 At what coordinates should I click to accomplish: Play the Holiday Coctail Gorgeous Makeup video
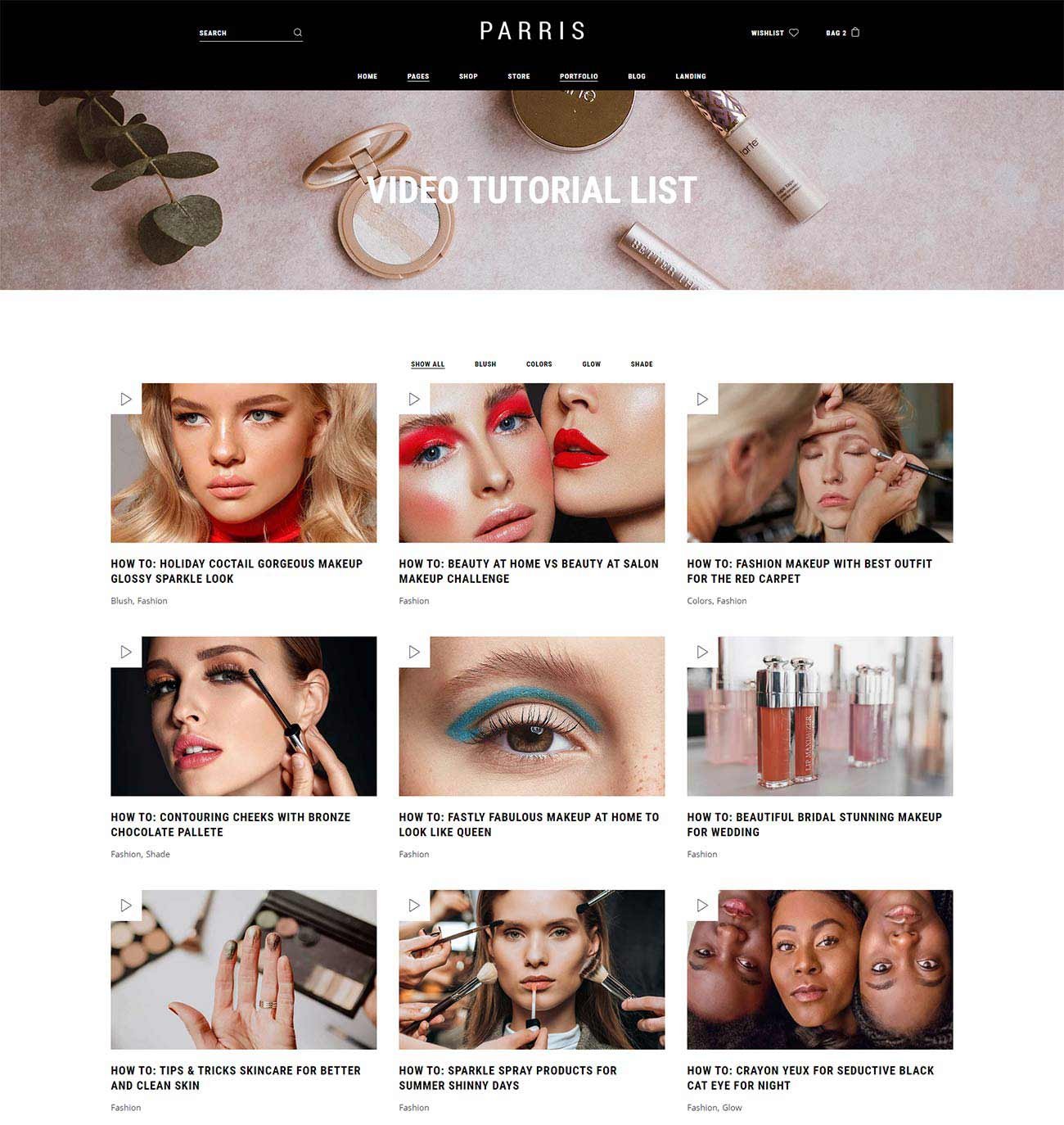click(x=126, y=399)
